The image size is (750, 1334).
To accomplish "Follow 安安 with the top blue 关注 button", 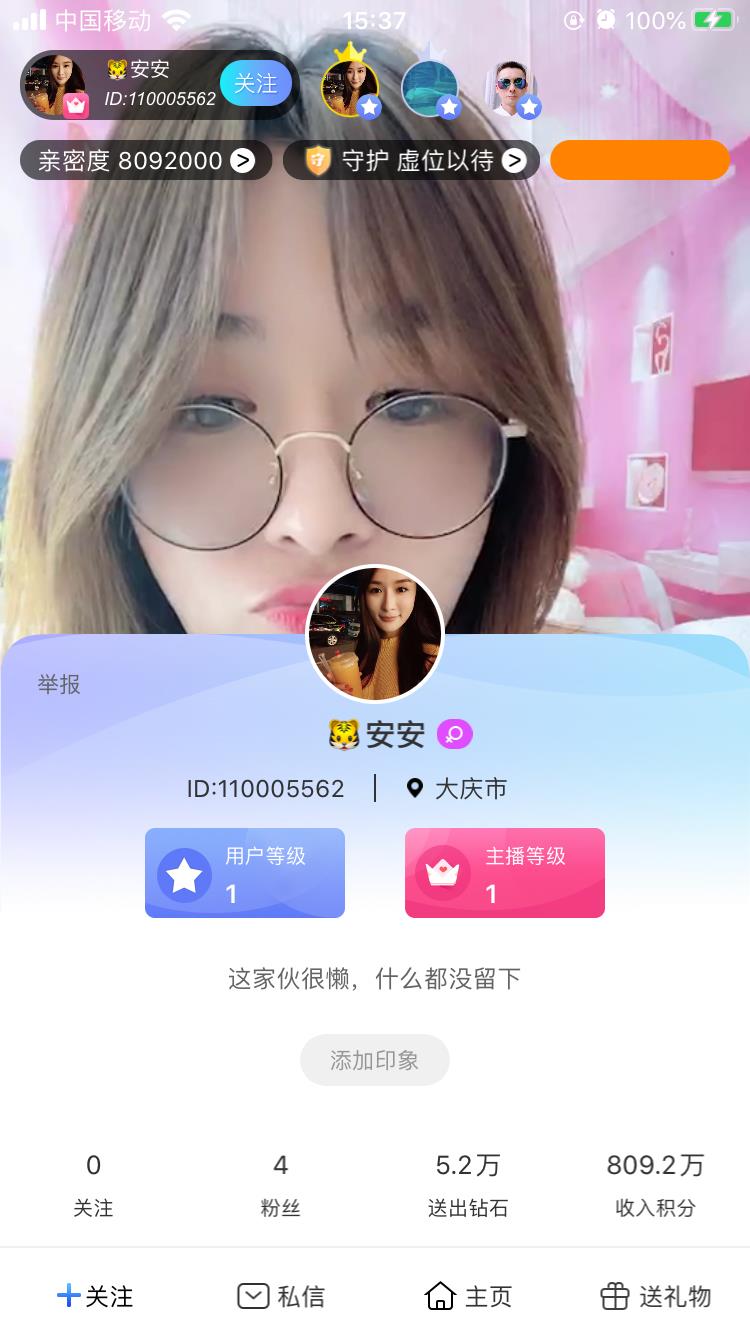I will [x=255, y=84].
